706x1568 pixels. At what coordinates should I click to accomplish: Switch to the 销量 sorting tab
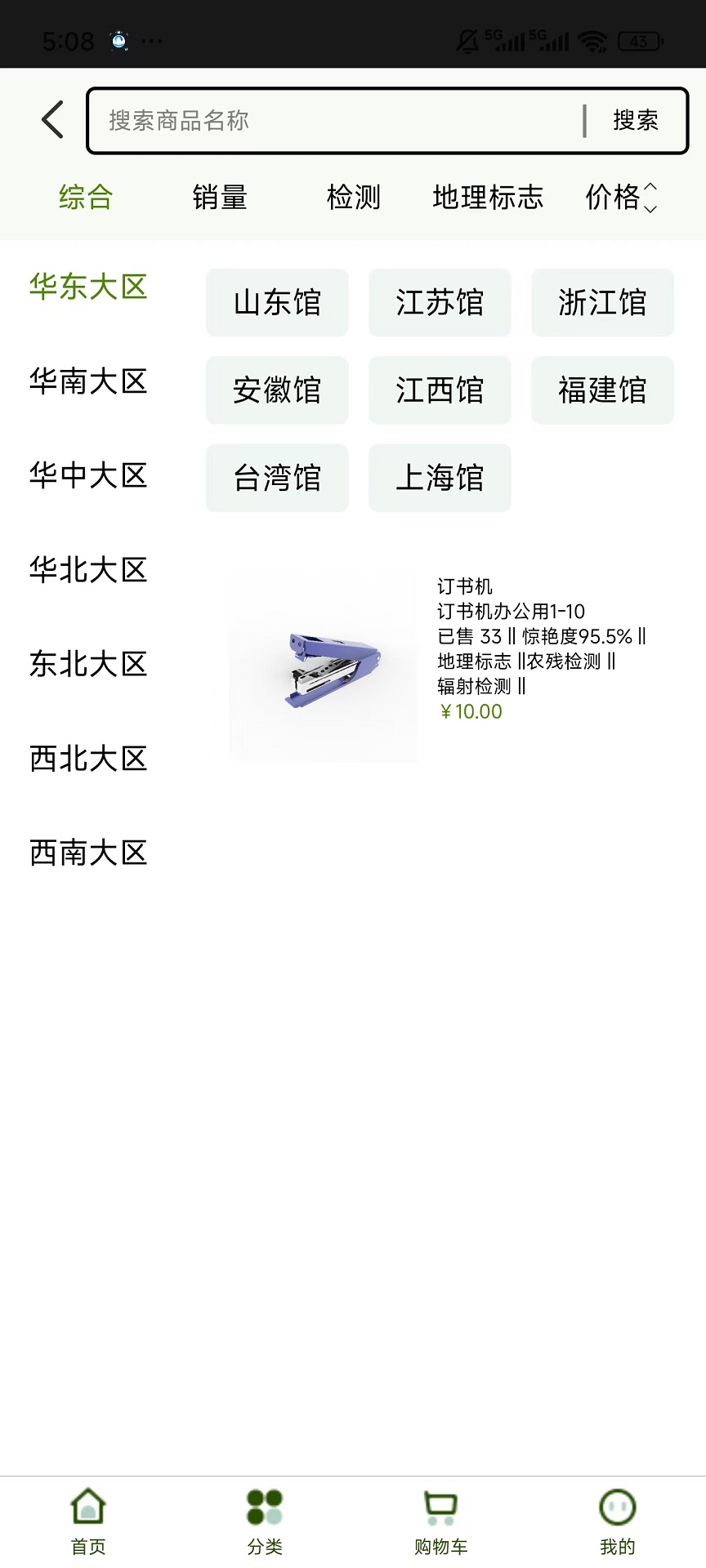click(219, 198)
